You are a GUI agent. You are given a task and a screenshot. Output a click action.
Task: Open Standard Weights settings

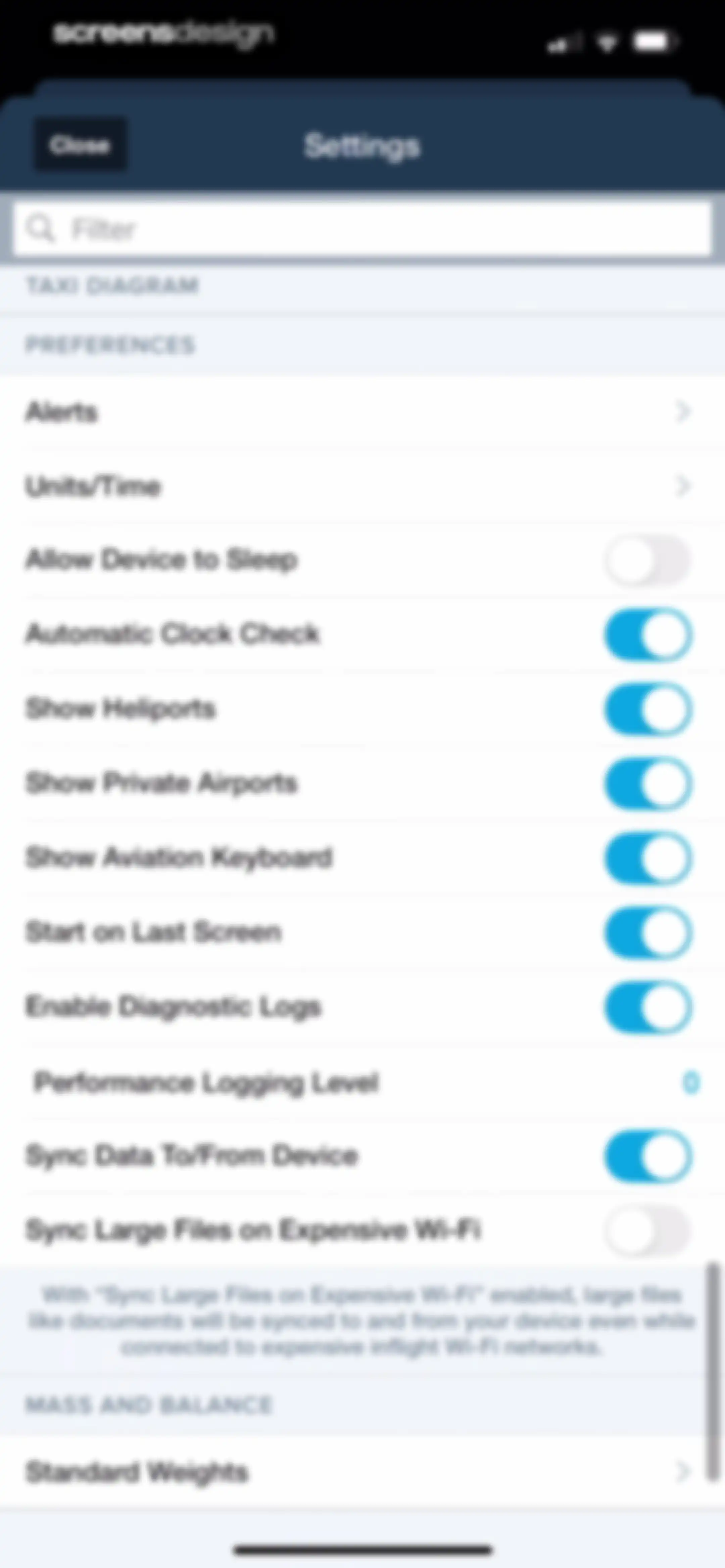pos(363,1472)
